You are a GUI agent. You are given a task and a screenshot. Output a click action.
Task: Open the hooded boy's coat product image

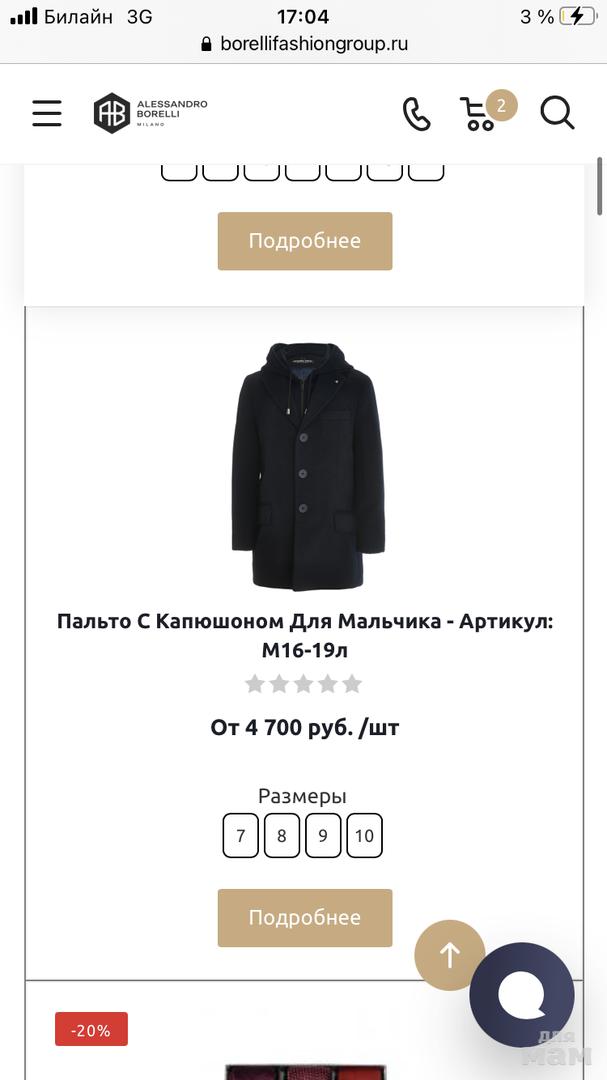[x=308, y=467]
